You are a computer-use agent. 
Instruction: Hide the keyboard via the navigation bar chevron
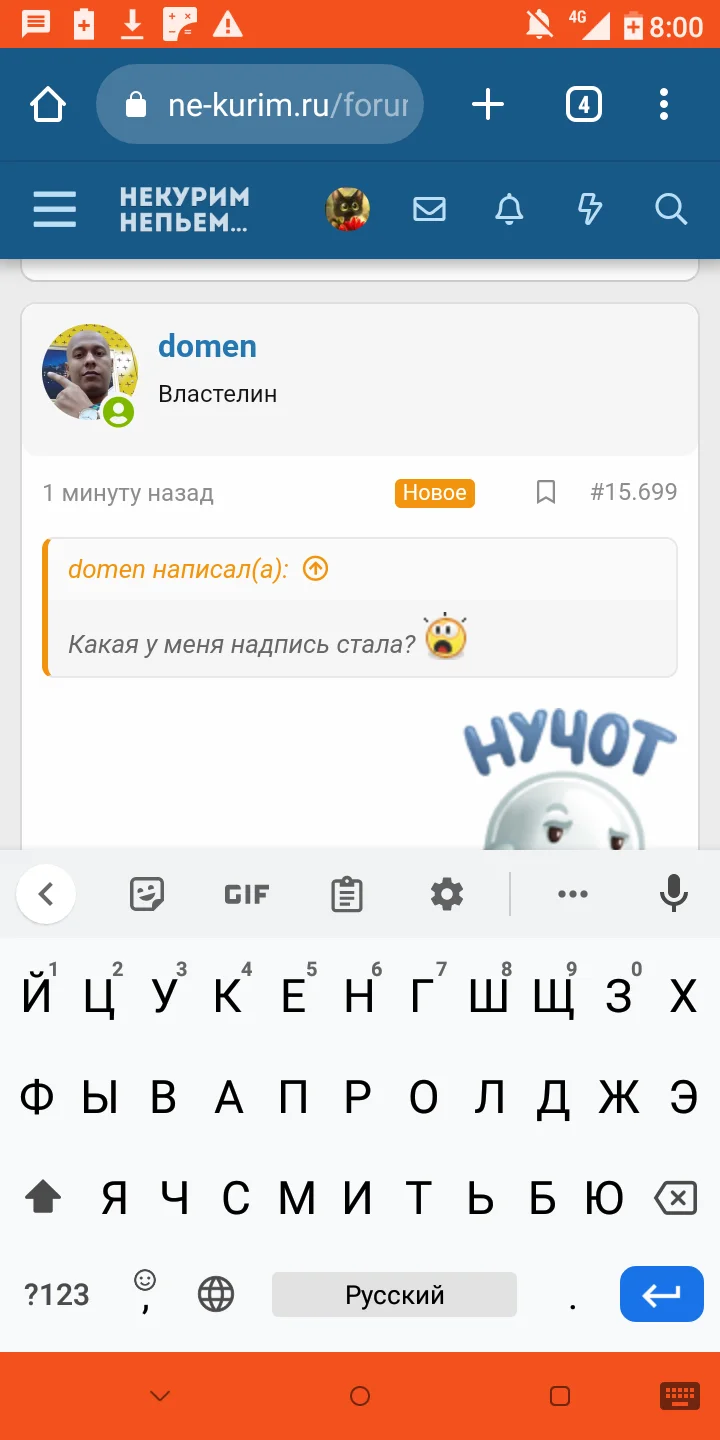click(x=159, y=1395)
